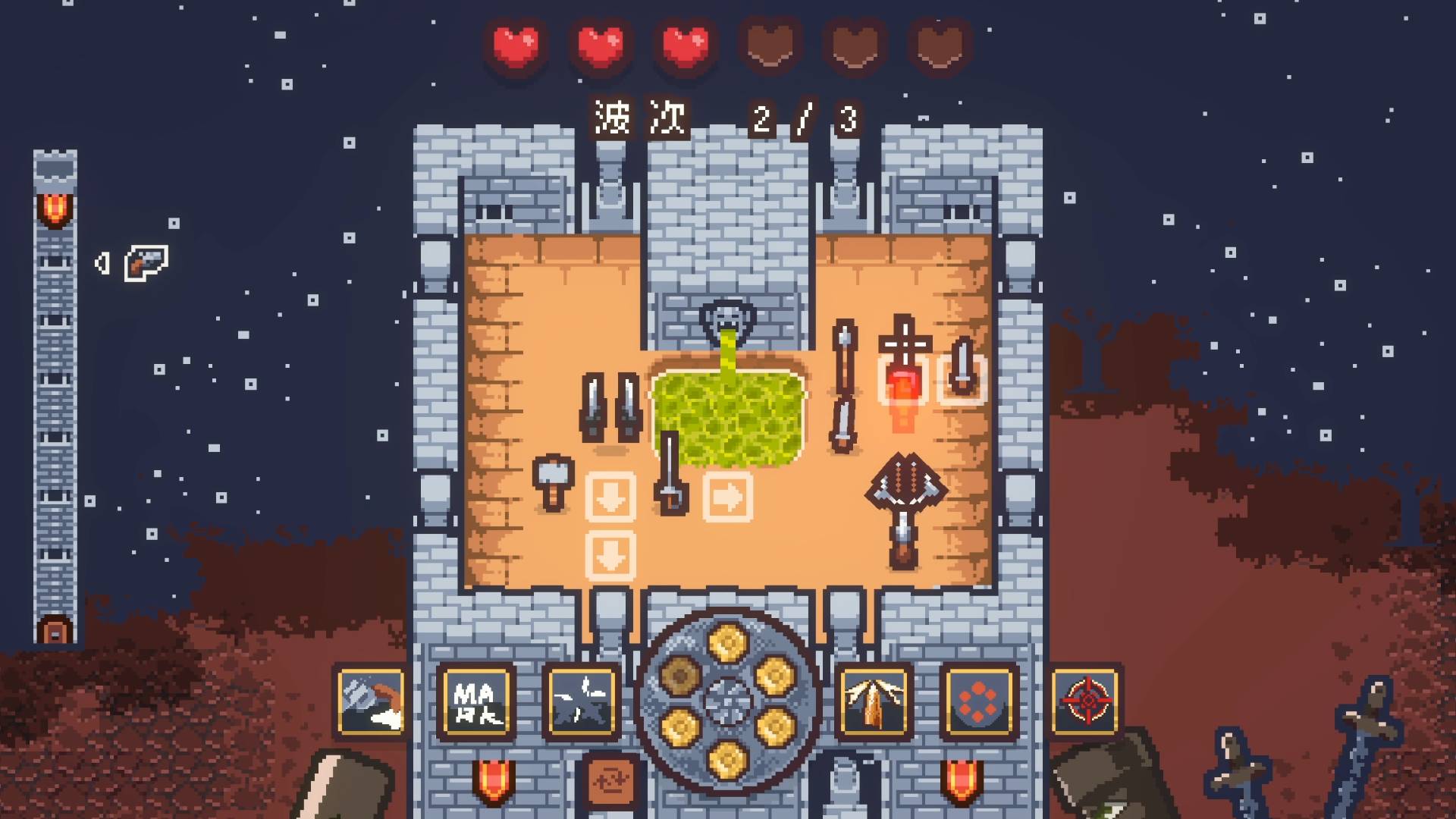Viewport: 1456px width, 819px height.
Task: Select the MARK skill icon
Action: coord(476,702)
